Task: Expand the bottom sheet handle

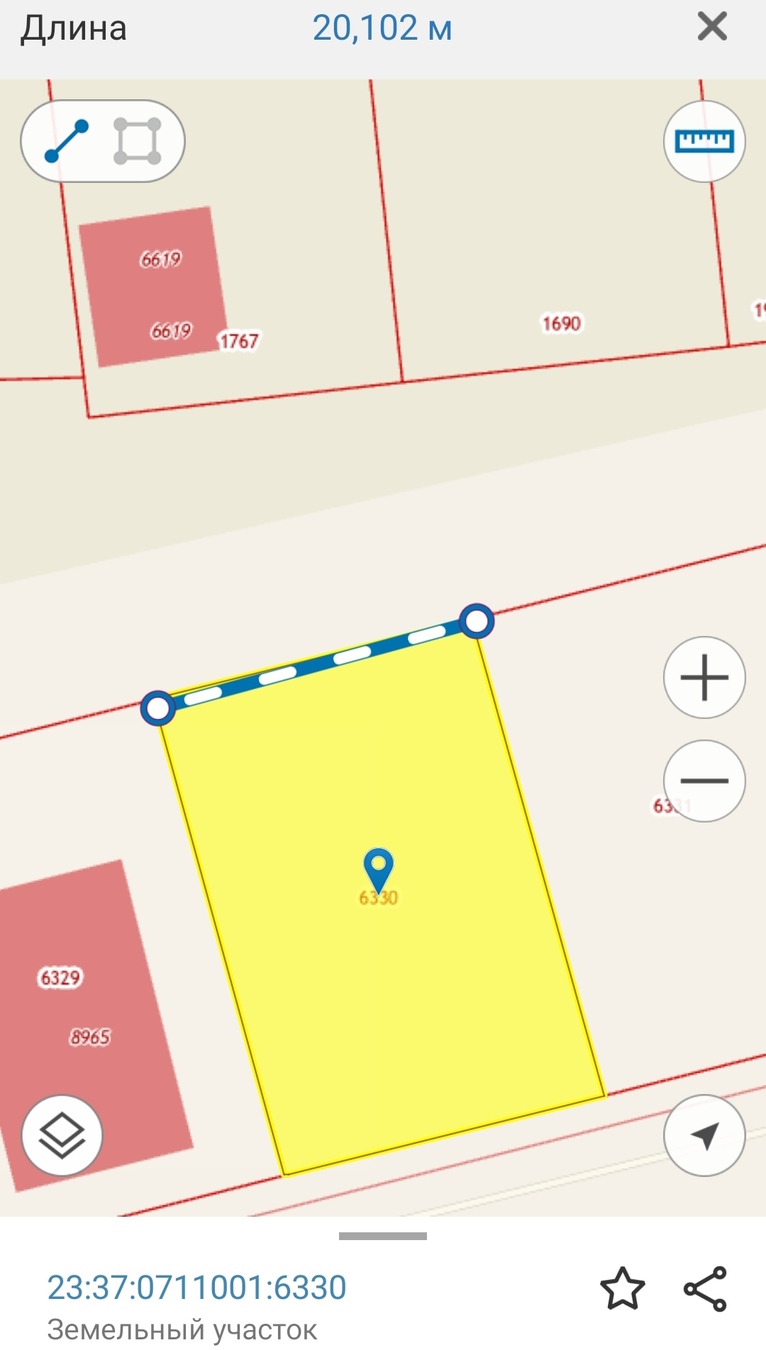Action: 383,1236
